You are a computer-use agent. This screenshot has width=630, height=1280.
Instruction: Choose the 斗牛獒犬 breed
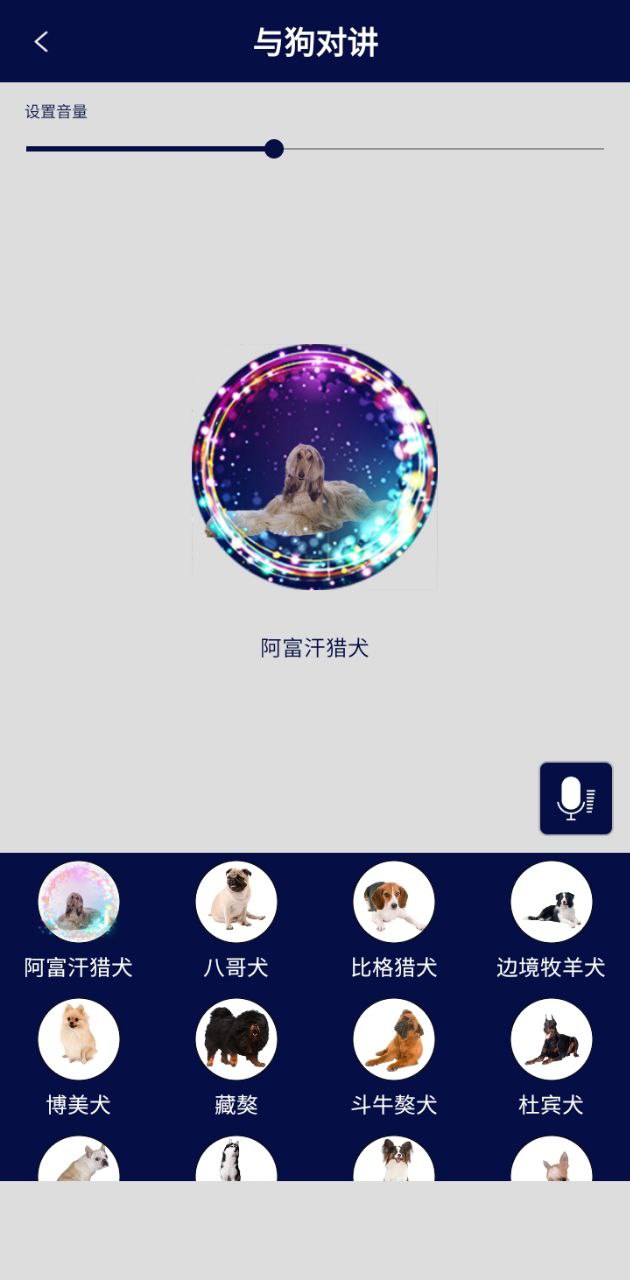pos(394,1040)
